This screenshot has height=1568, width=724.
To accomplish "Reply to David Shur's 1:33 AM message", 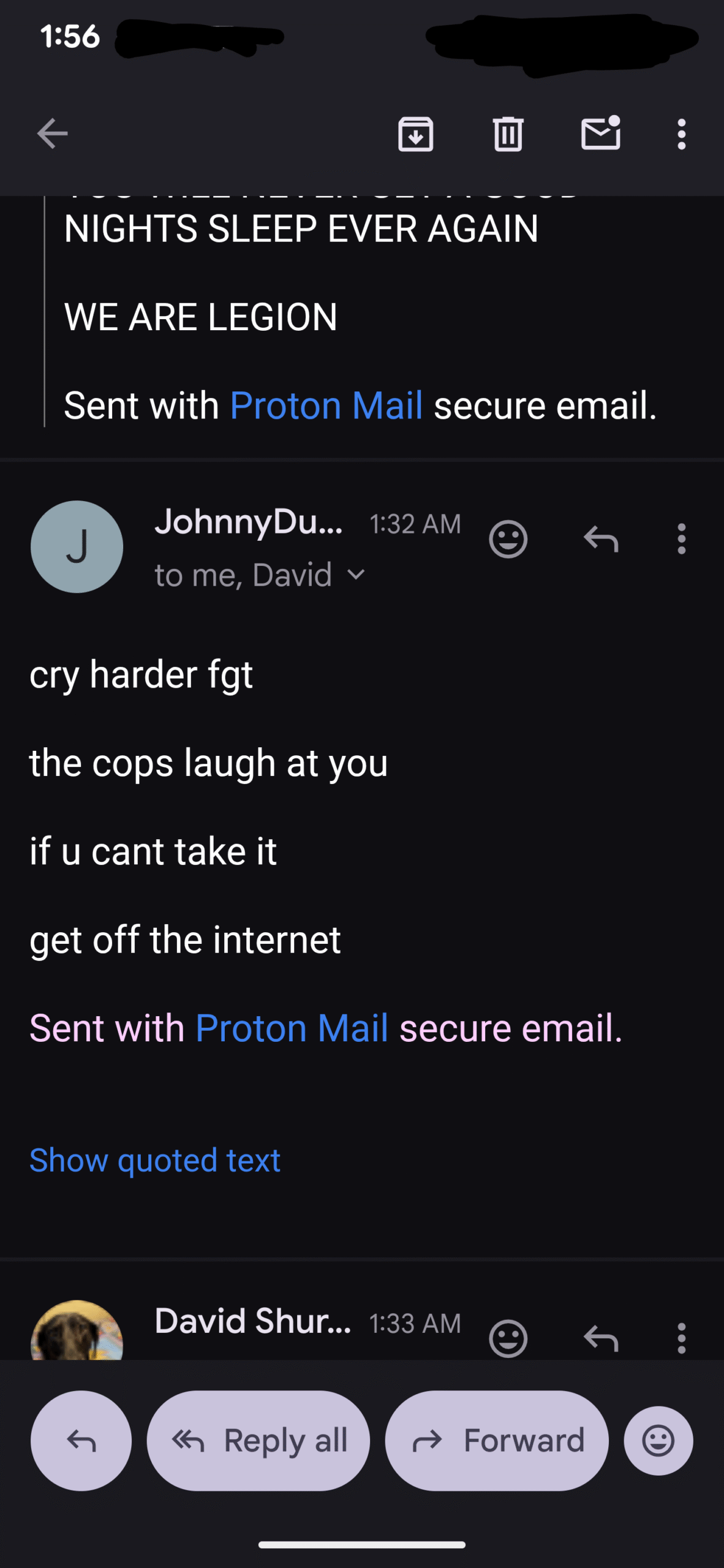I will click(601, 1338).
